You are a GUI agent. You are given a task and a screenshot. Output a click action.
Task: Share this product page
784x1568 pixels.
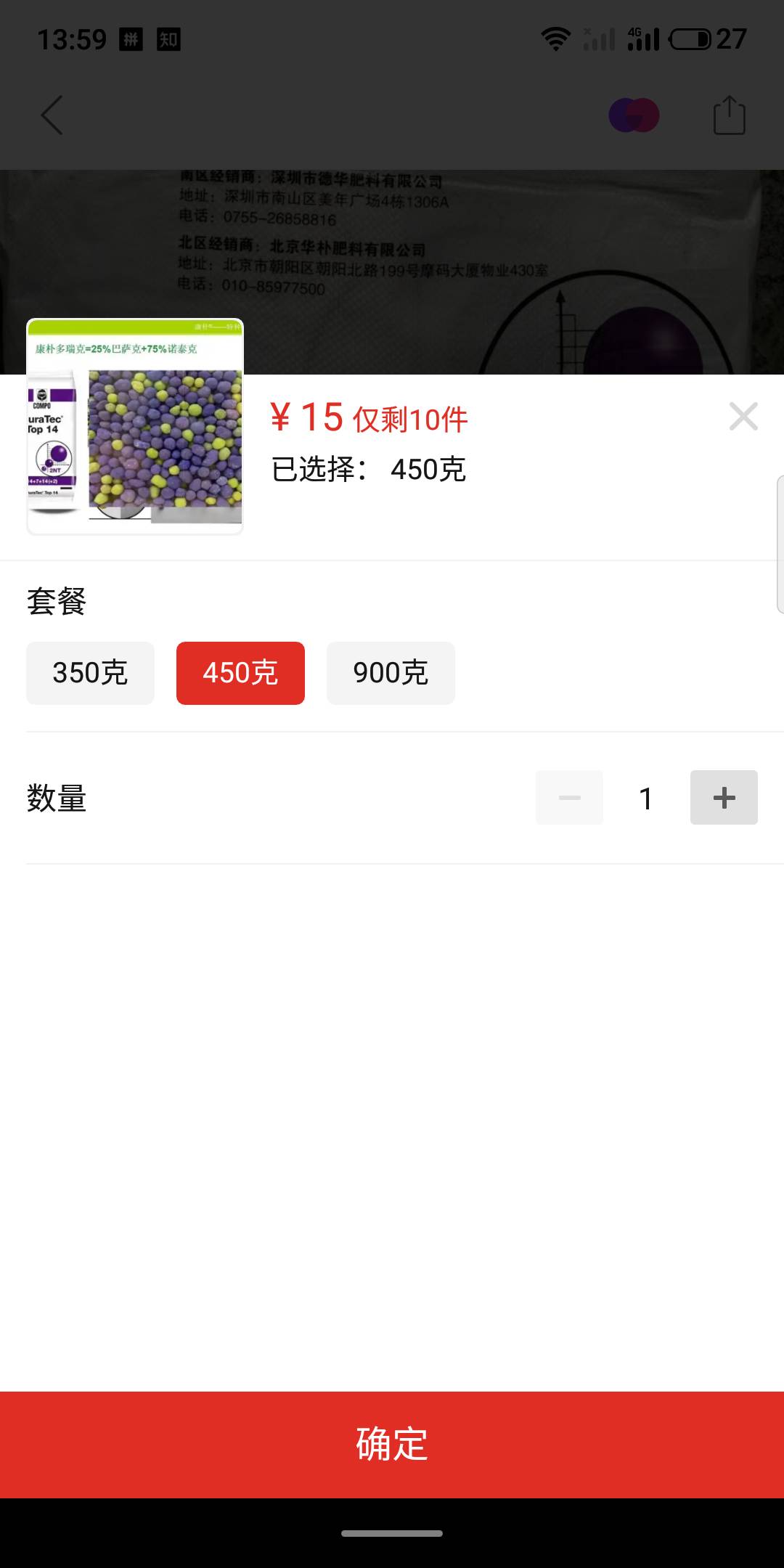pyautogui.click(x=729, y=115)
